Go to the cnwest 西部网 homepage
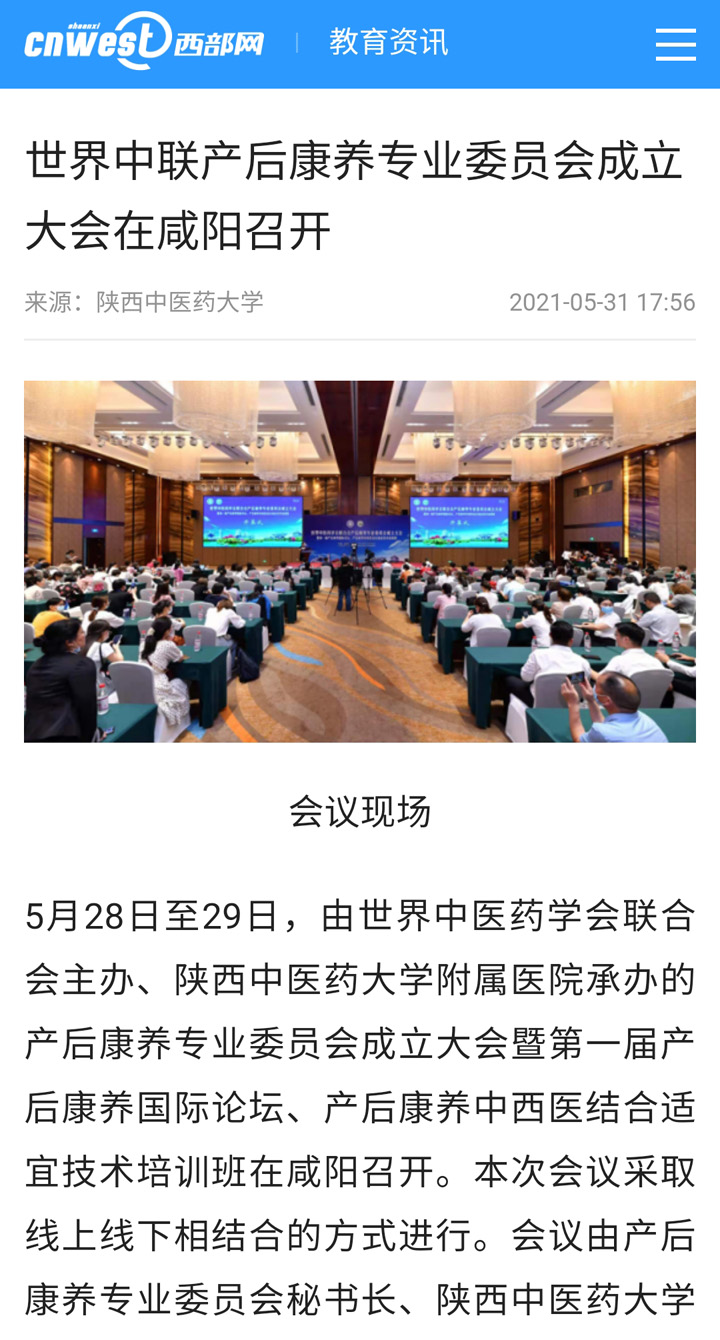The image size is (720, 1340). click(x=144, y=42)
